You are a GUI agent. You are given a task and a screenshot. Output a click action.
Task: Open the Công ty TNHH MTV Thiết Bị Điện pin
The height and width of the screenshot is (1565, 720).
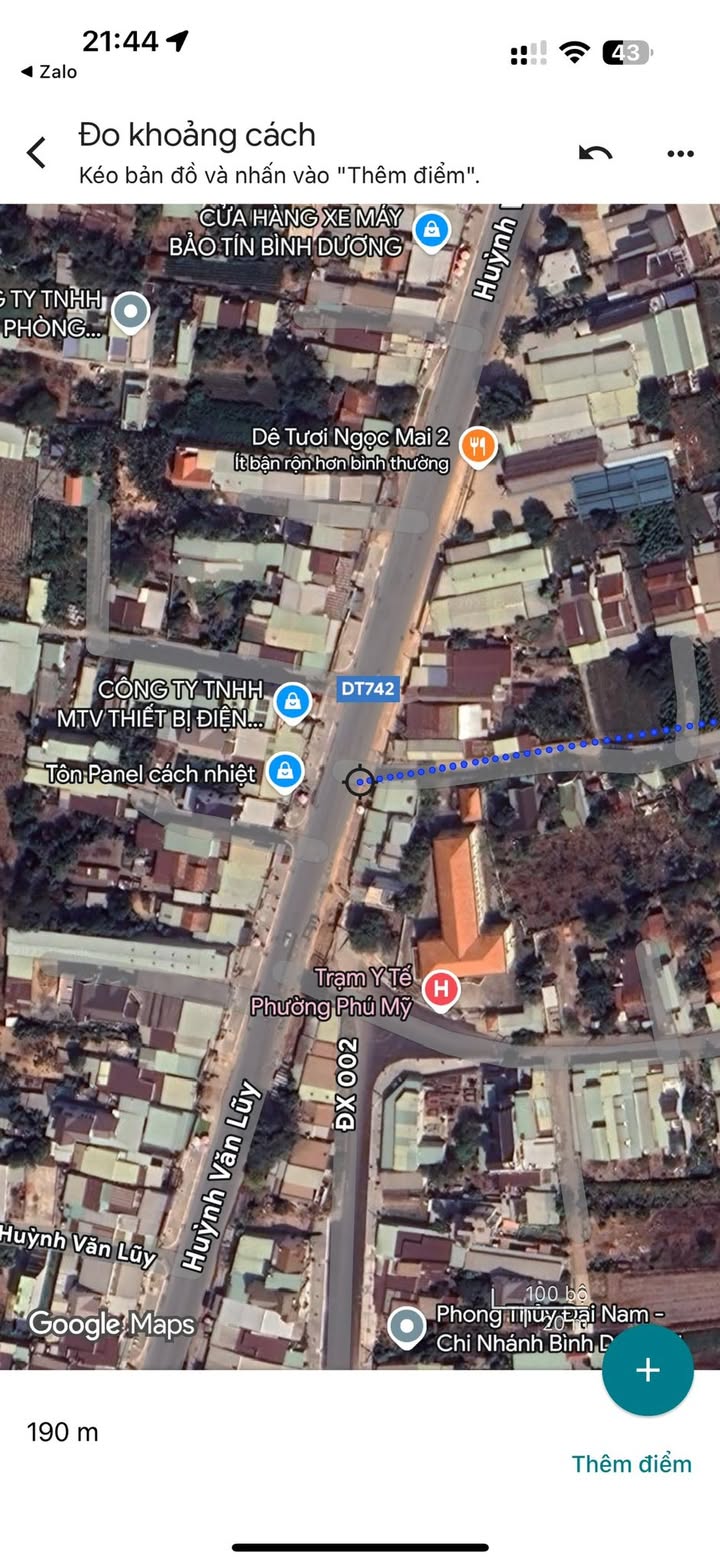[291, 703]
